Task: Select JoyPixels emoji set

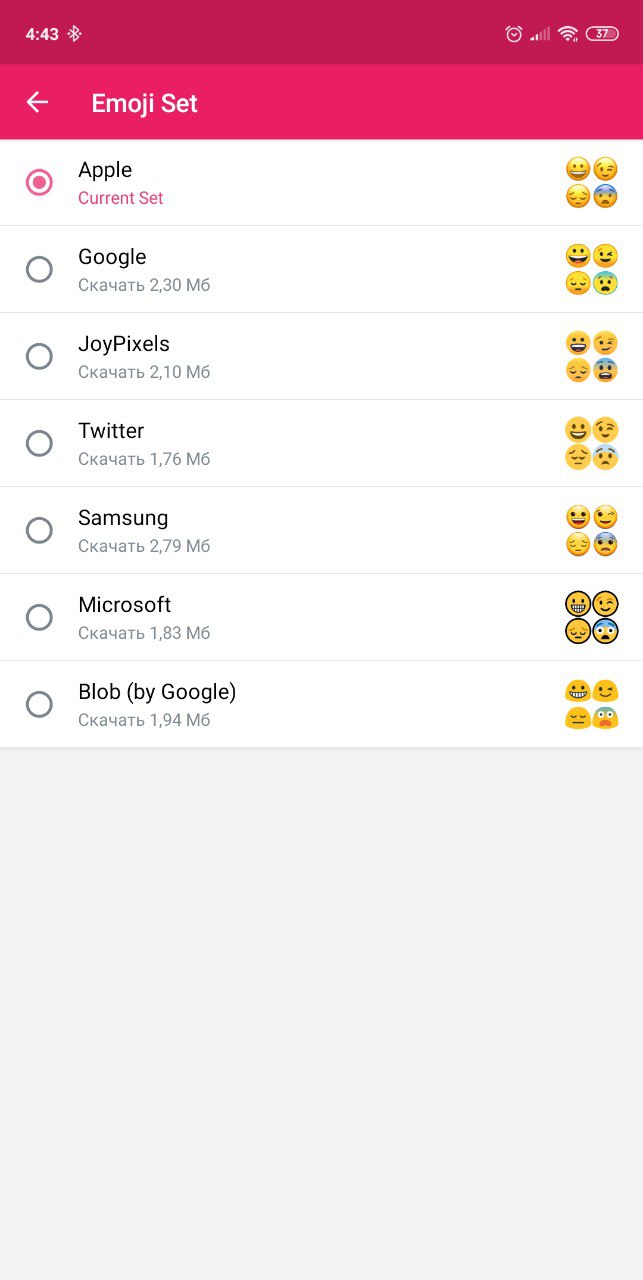Action: [39, 356]
